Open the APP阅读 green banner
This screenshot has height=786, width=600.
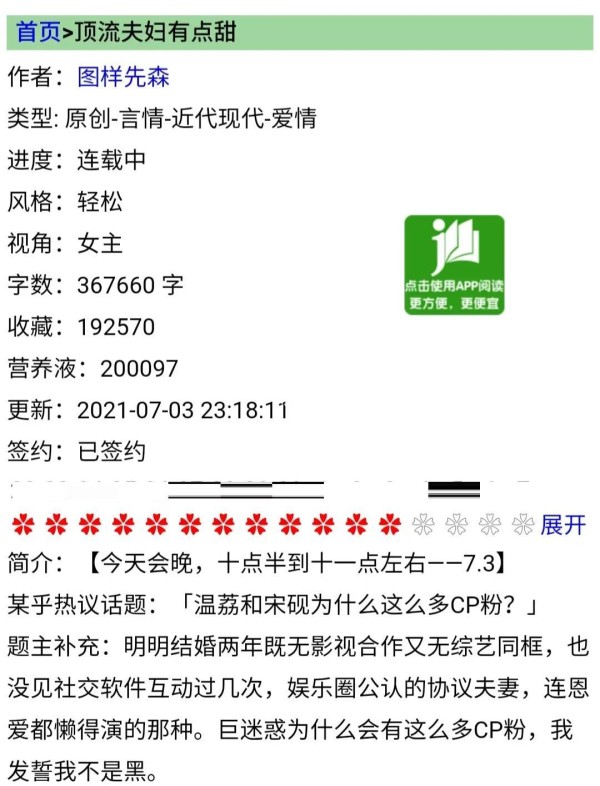pyautogui.click(x=454, y=265)
